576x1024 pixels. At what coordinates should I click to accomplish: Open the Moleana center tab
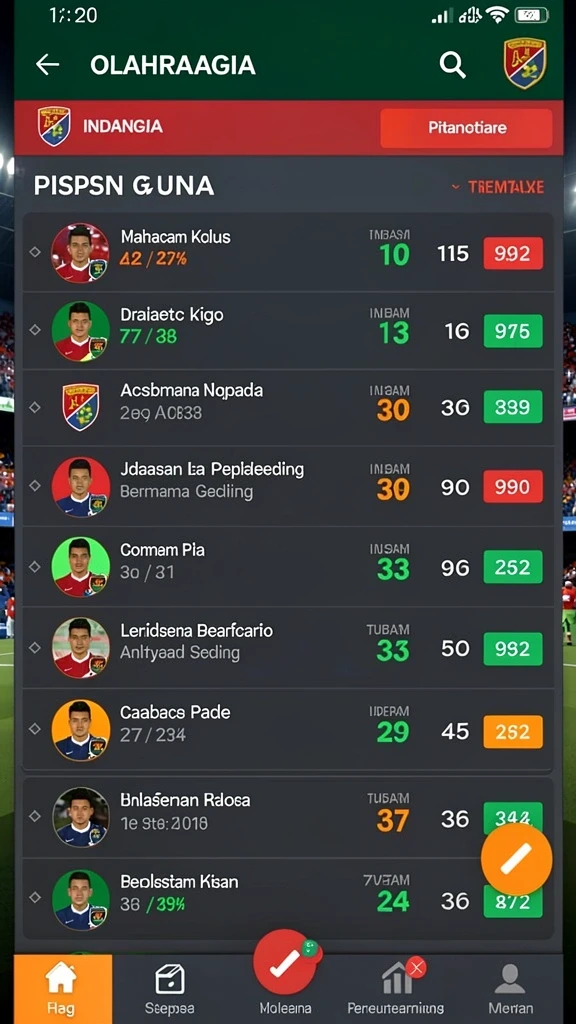(285, 973)
